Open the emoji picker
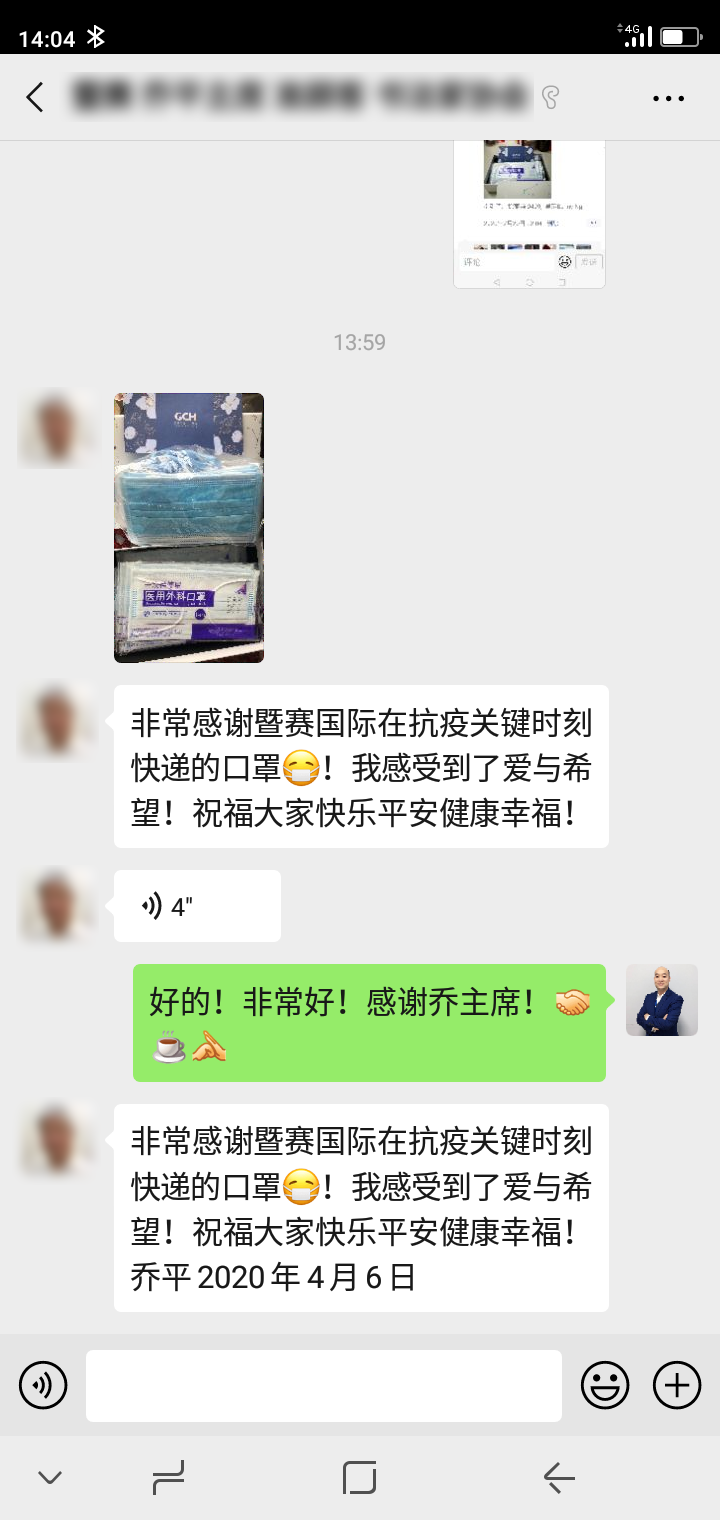This screenshot has width=720, height=1520. click(x=606, y=1386)
